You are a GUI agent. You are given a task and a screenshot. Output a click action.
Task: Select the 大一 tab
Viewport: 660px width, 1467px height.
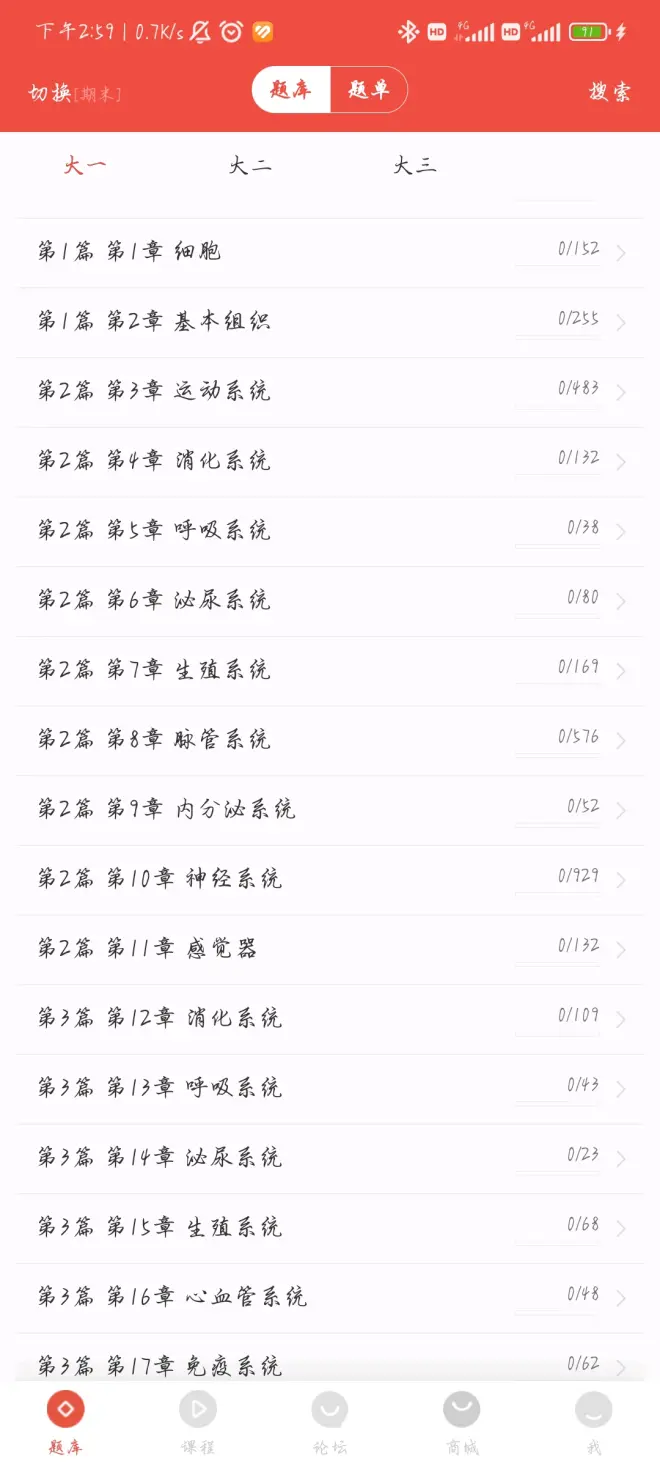85,165
